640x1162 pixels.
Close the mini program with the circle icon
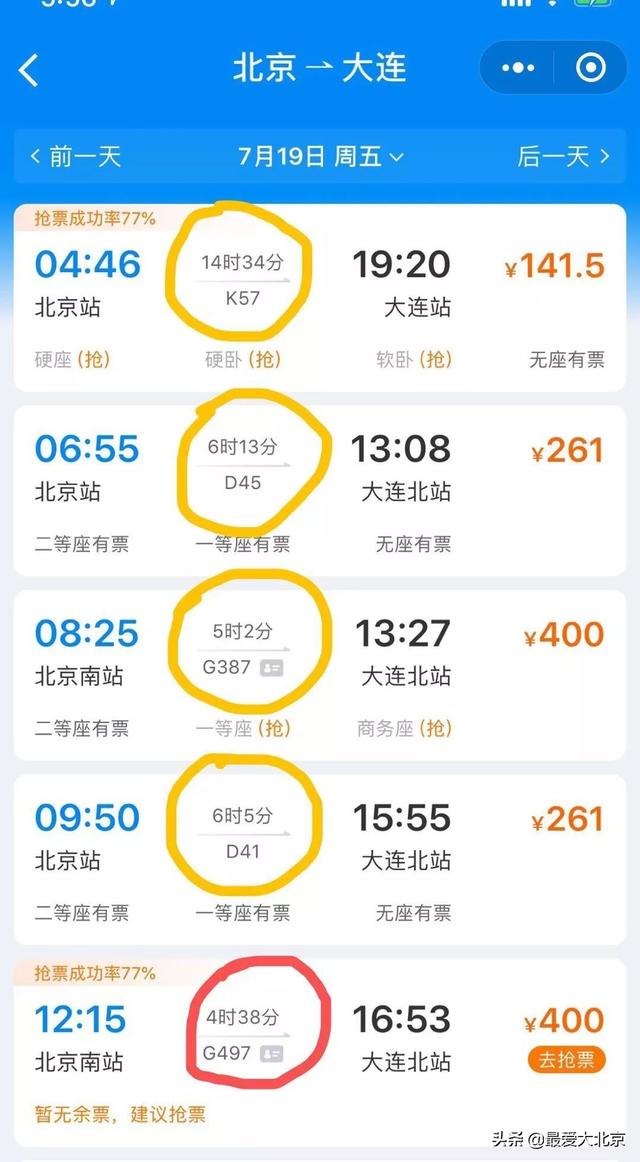tap(590, 68)
